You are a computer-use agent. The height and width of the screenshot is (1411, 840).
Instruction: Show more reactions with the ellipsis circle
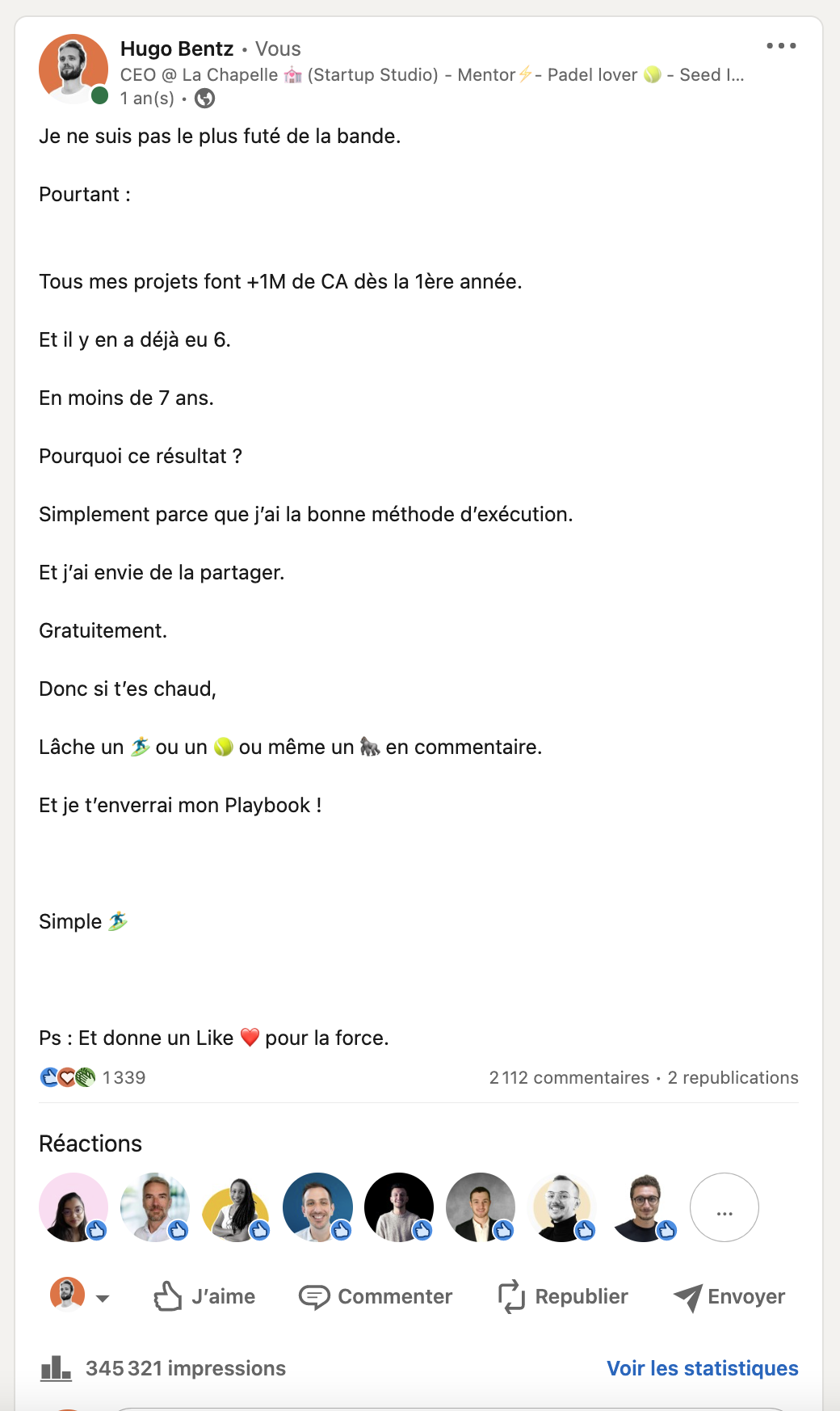724,1207
